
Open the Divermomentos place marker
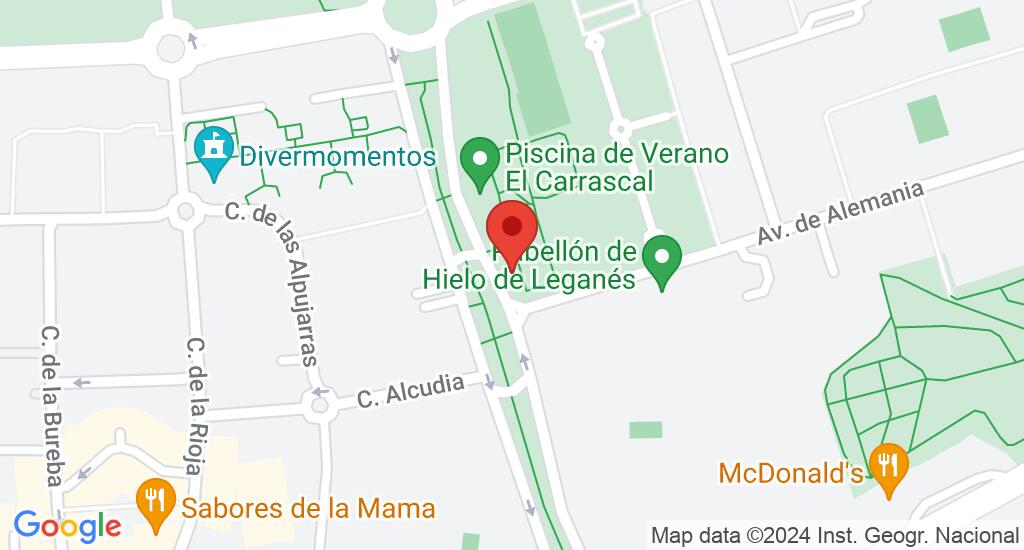click(214, 152)
